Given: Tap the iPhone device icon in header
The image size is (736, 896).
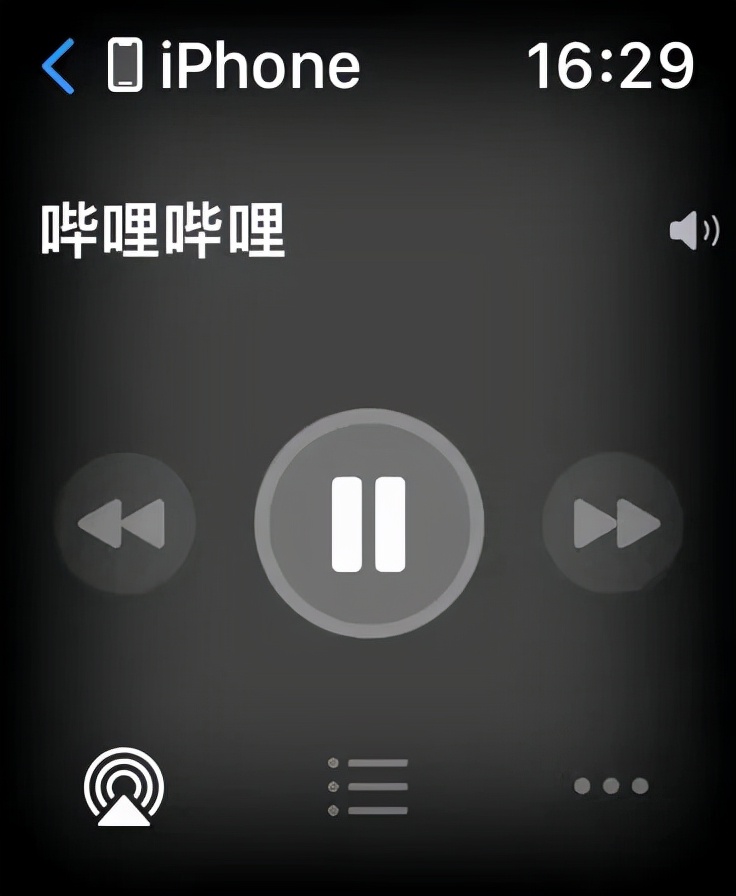Looking at the screenshot, I should pyautogui.click(x=123, y=64).
